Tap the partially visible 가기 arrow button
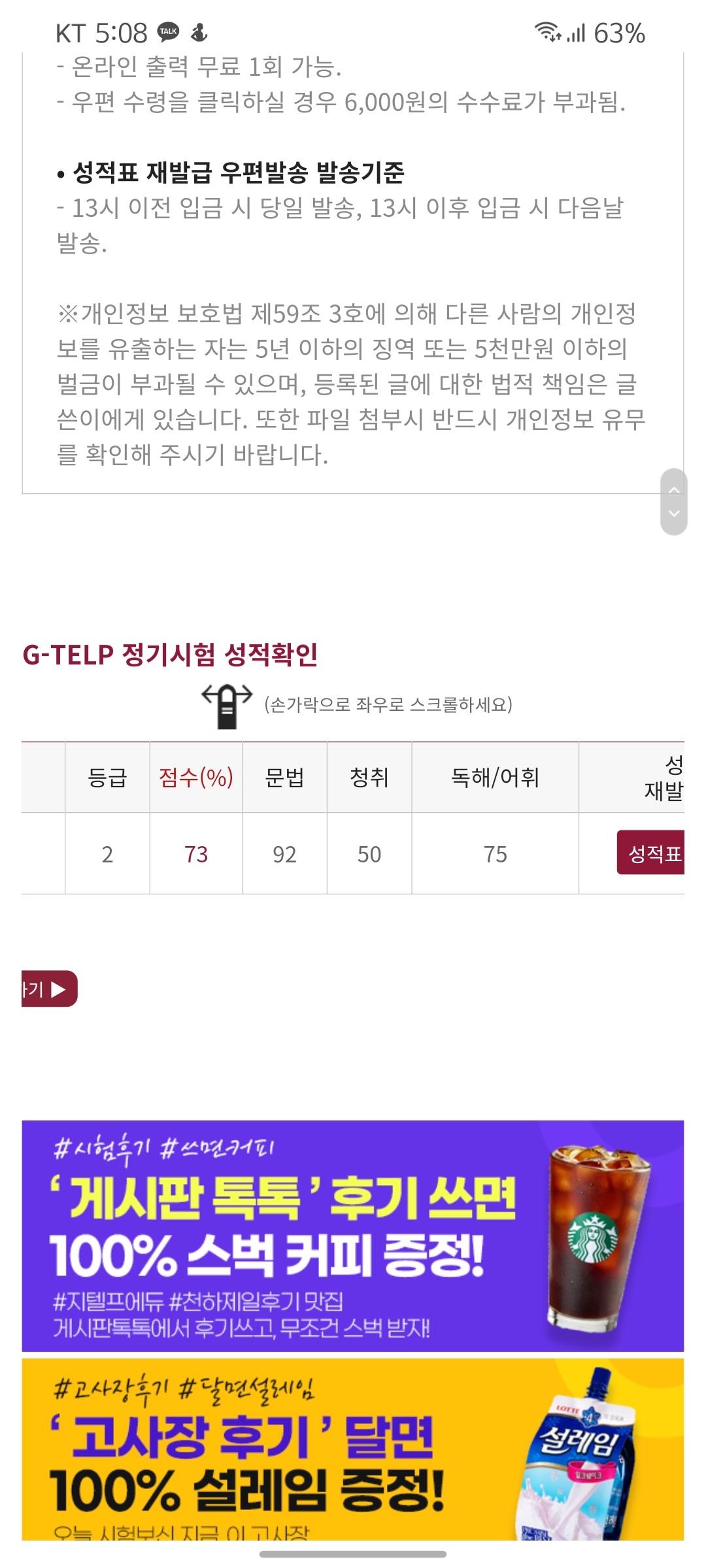The width and height of the screenshot is (706, 1568). click(50, 988)
